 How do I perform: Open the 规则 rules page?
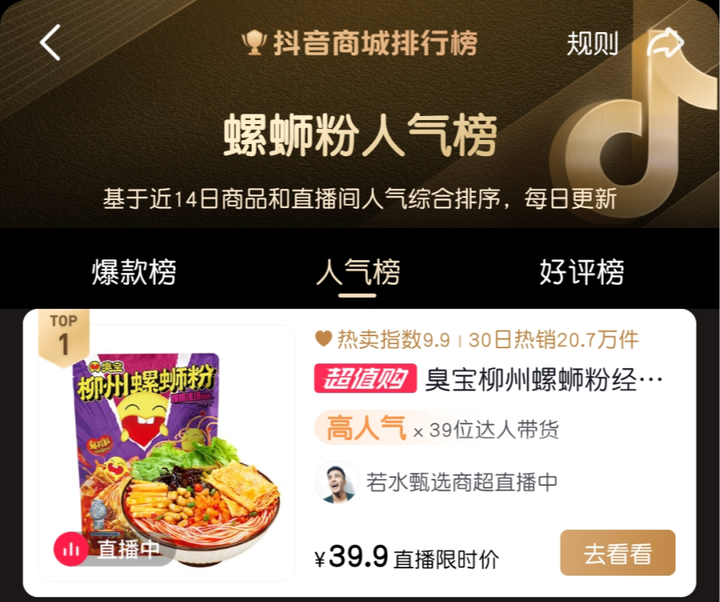592,43
